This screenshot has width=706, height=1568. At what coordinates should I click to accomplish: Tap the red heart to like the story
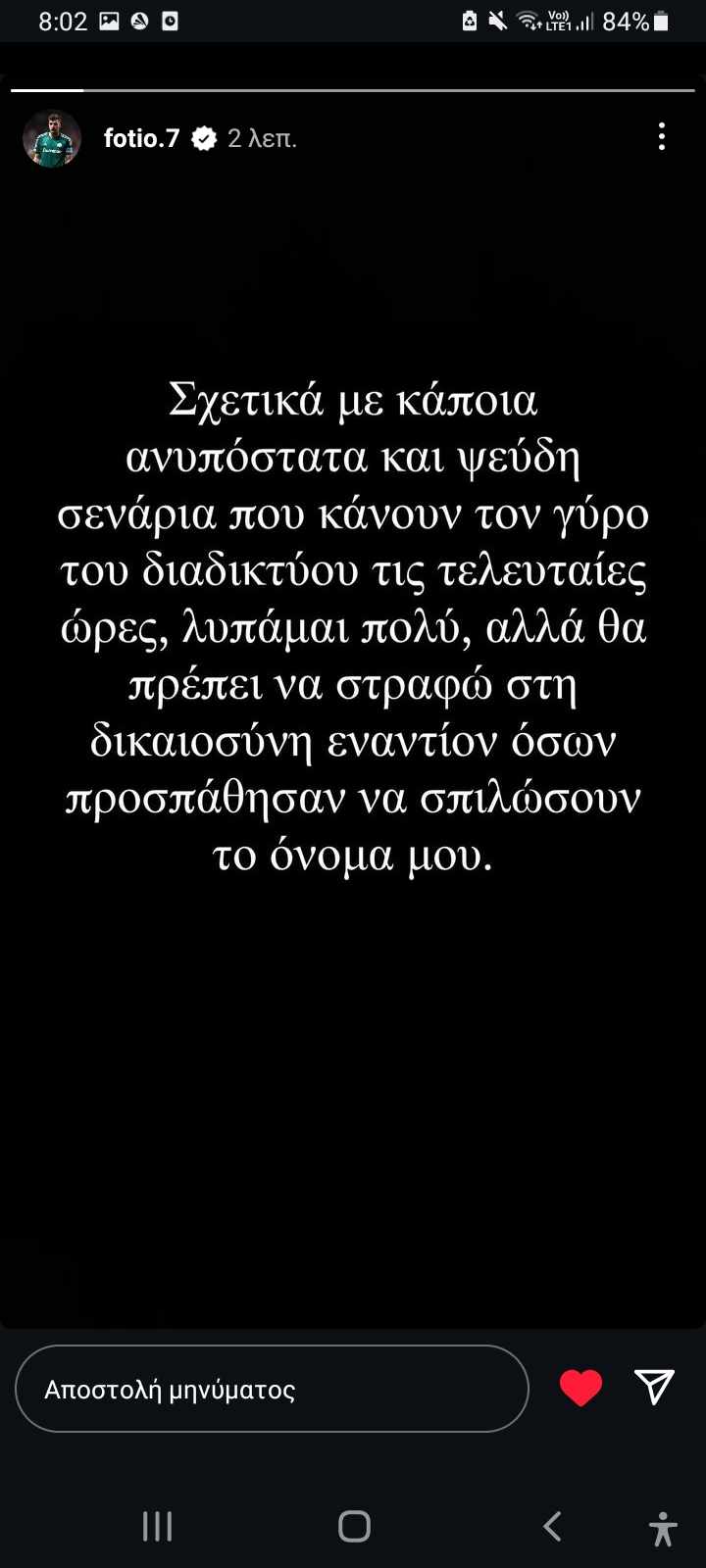coord(581,1387)
